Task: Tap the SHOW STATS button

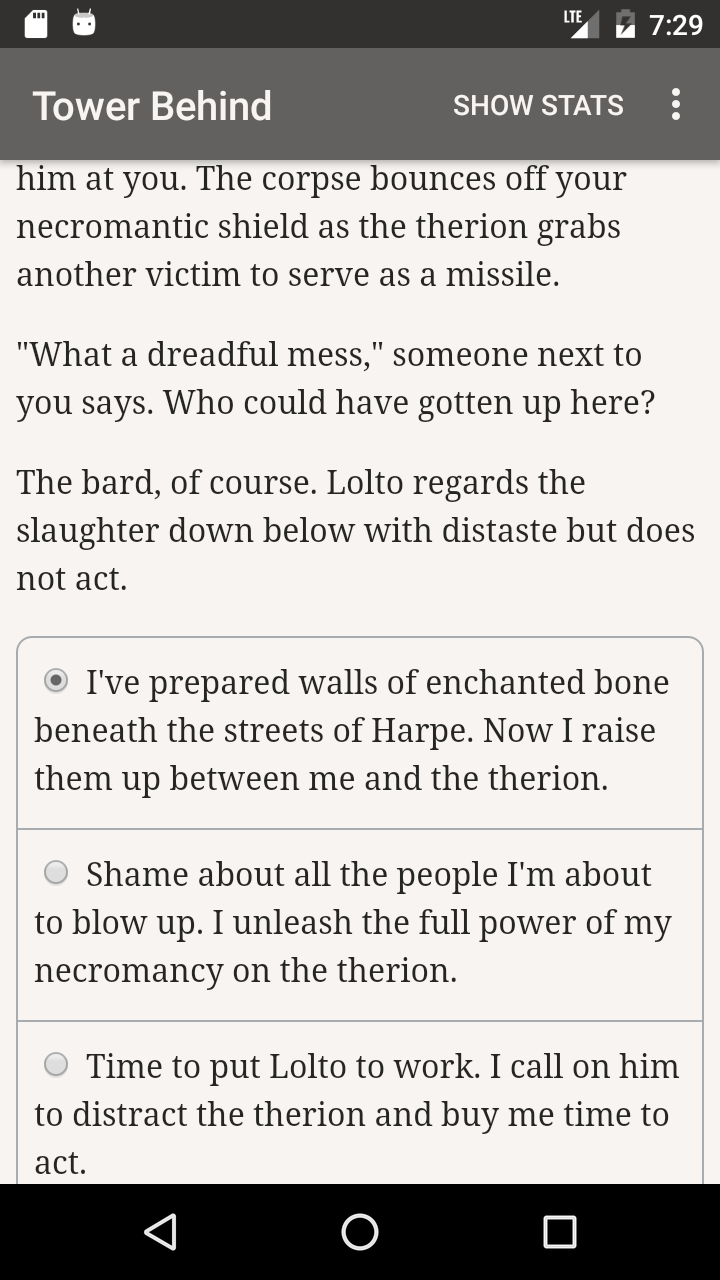Action: tap(538, 105)
